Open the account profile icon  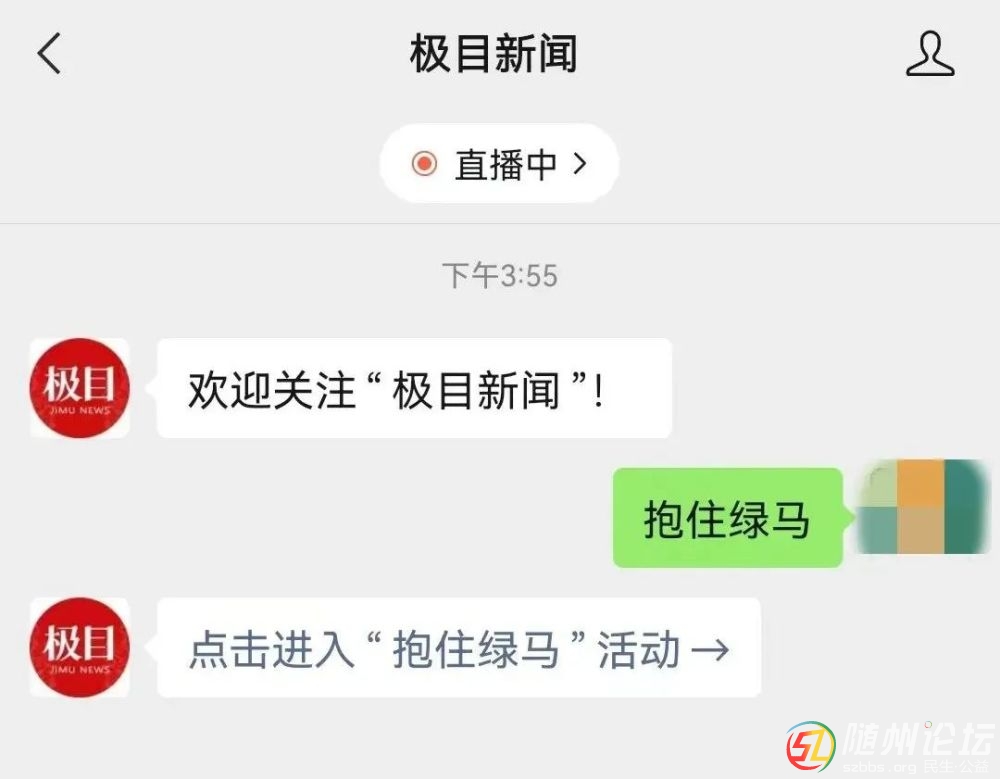pos(929,54)
